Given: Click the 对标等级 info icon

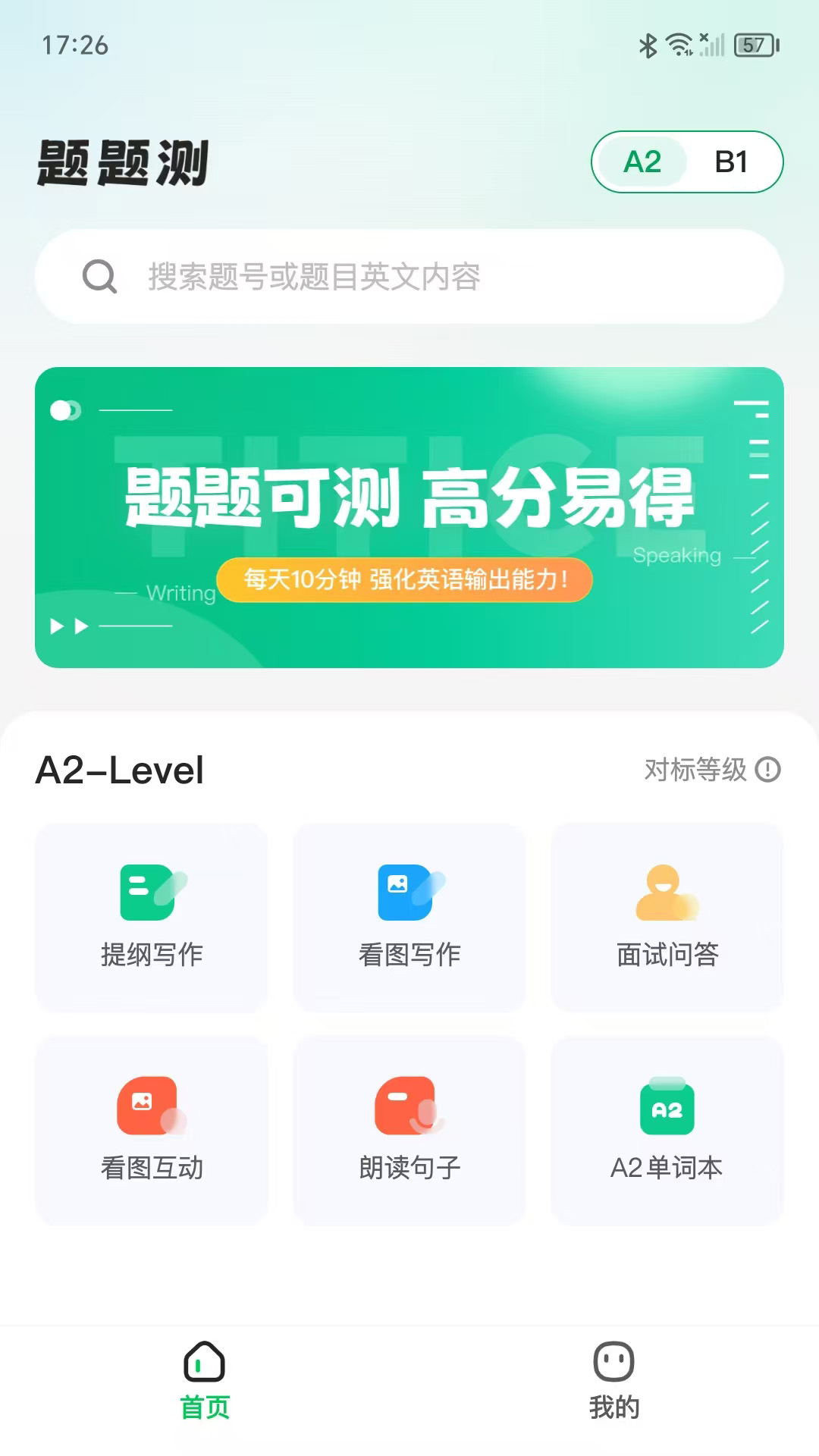Looking at the screenshot, I should (x=766, y=770).
